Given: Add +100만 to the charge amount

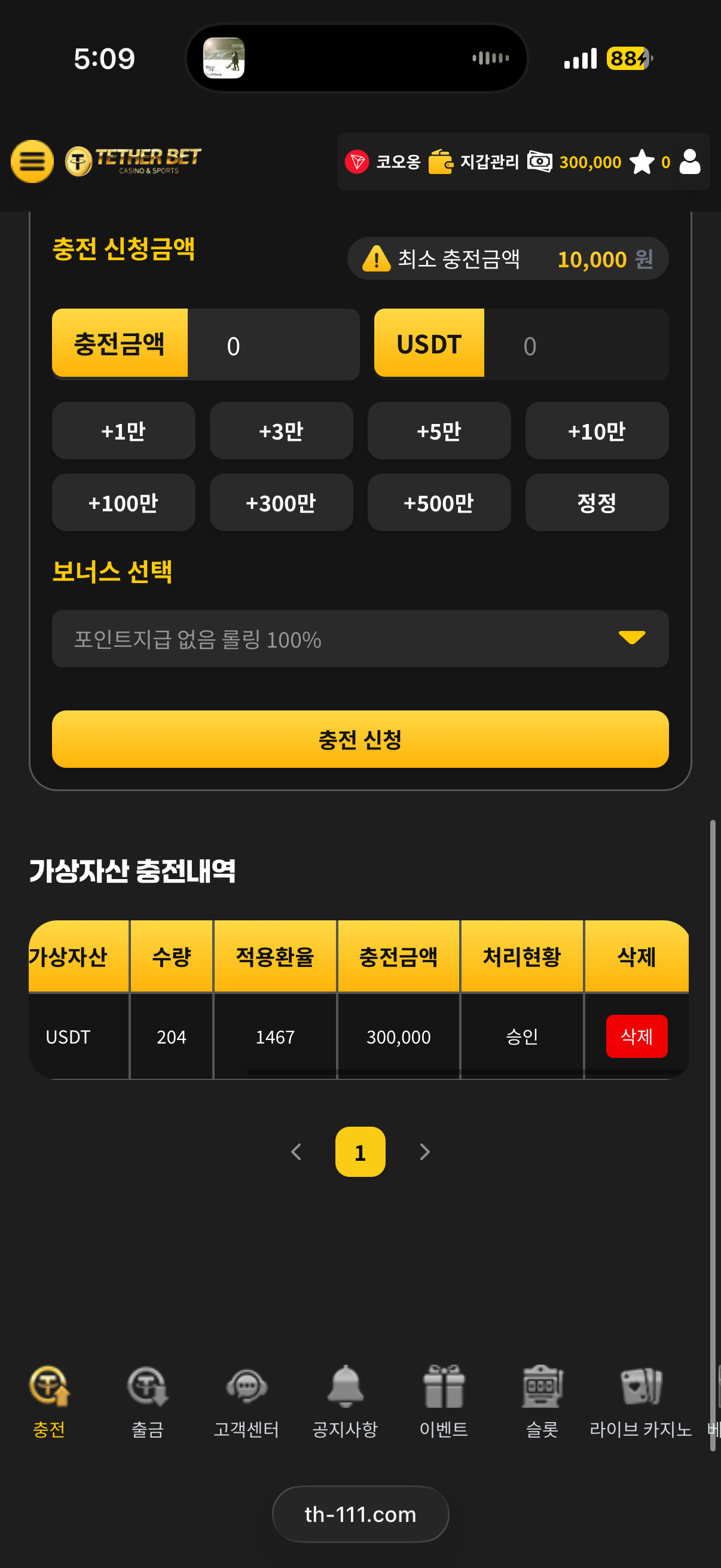Looking at the screenshot, I should point(124,502).
